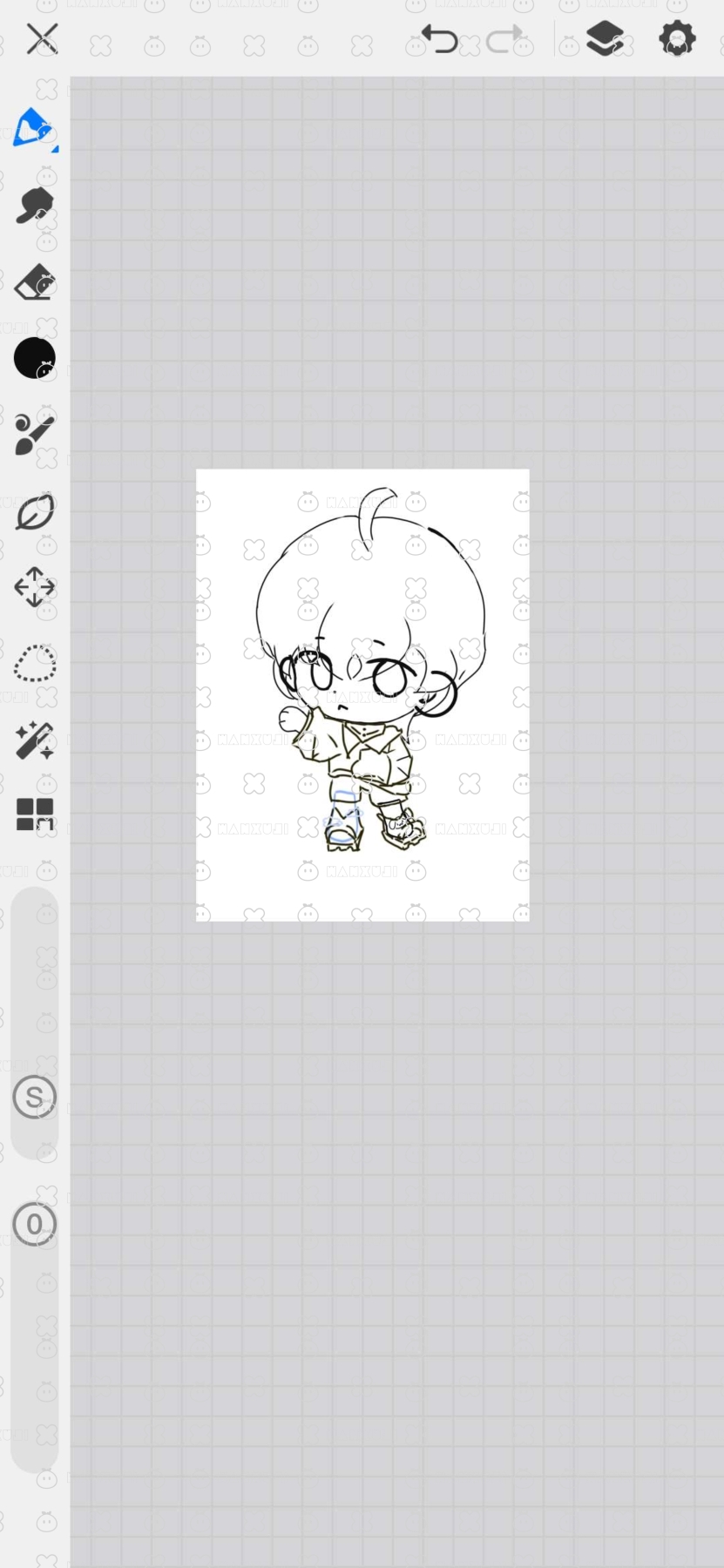The width and height of the screenshot is (724, 1568).
Task: Undo the last stroke
Action: 440,39
